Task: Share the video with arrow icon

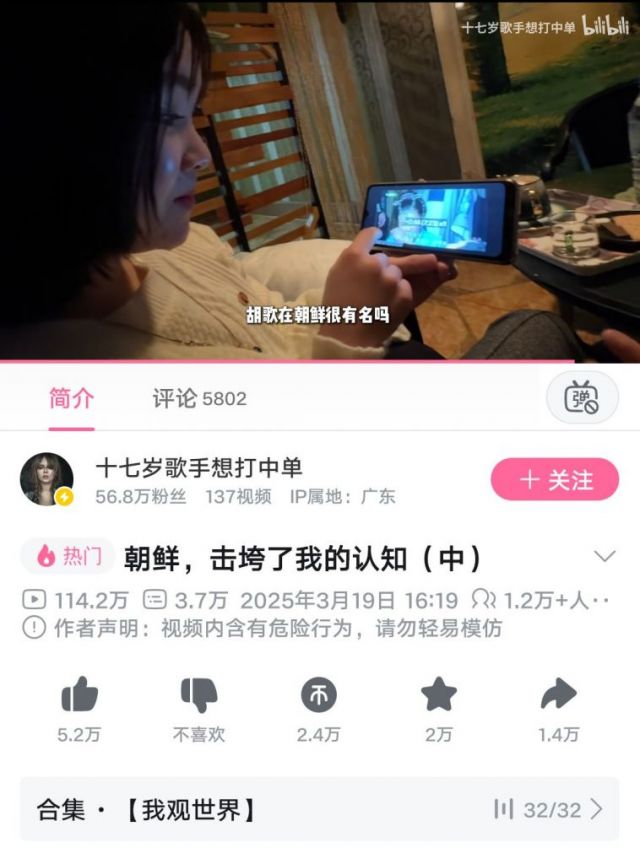Action: point(558,695)
